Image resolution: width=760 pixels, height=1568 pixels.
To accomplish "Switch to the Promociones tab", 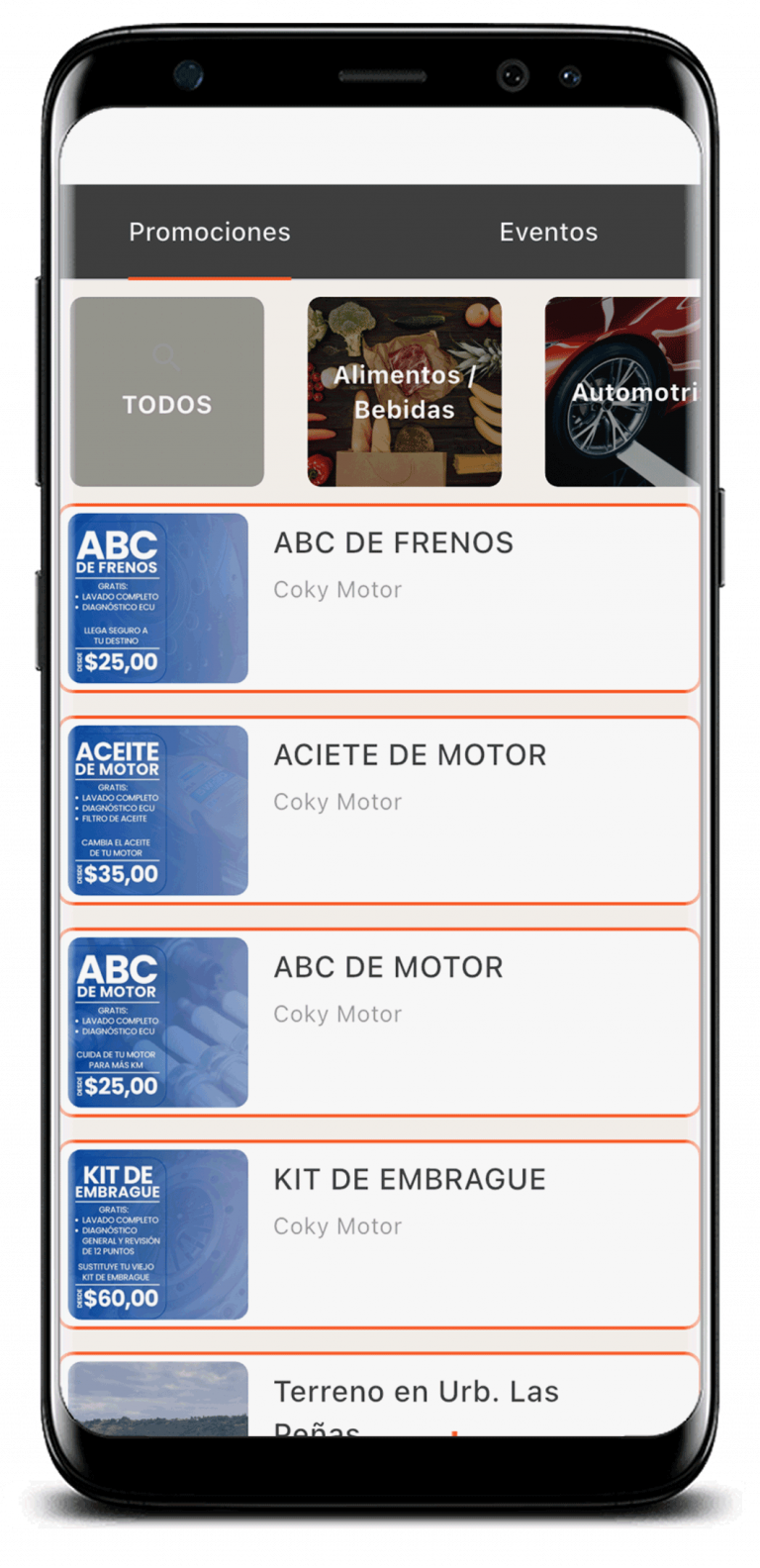I will click(x=210, y=232).
